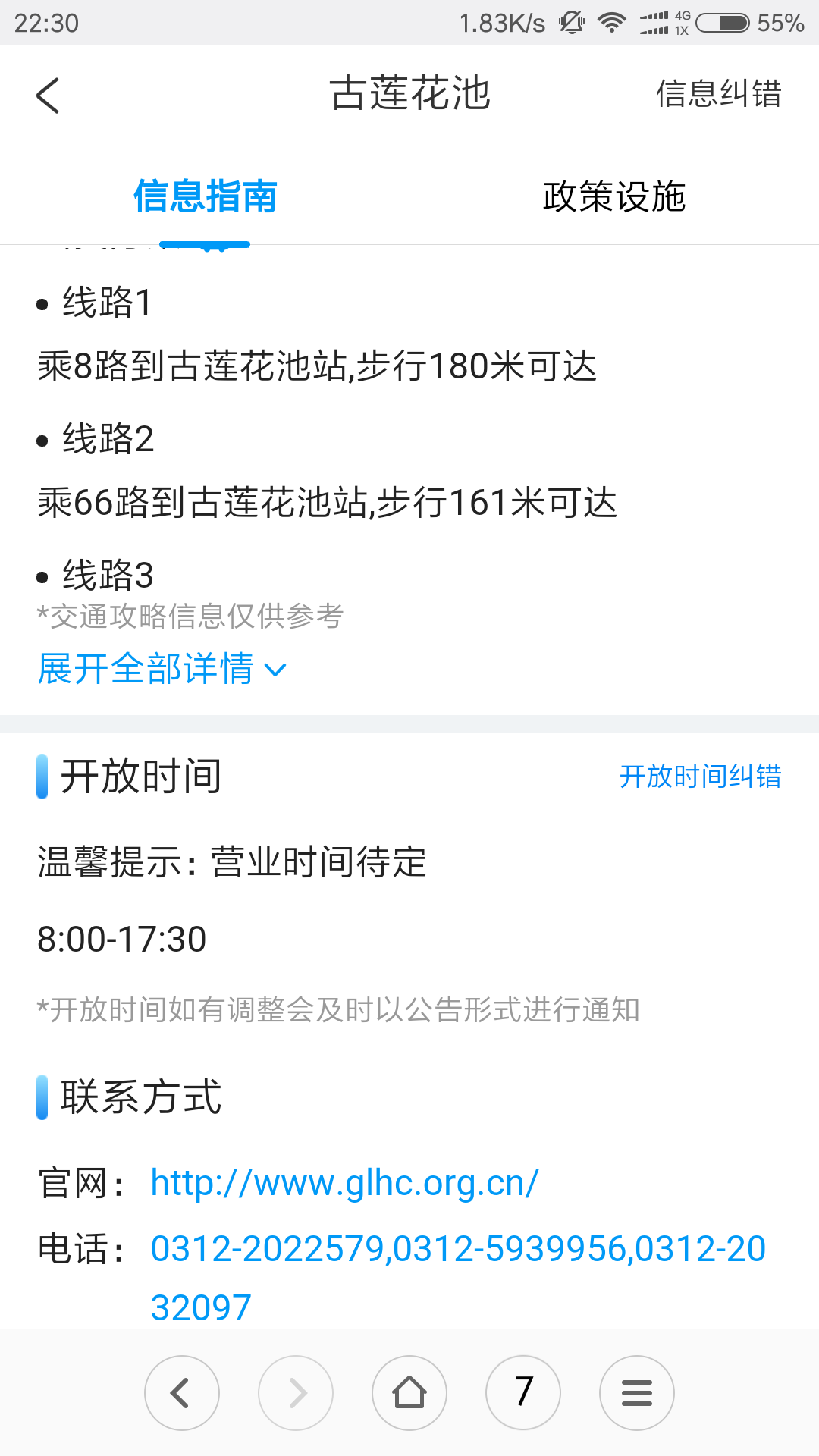Viewport: 819px width, 1456px height.
Task: Switch to the 政策设施 tab
Action: coord(614,197)
